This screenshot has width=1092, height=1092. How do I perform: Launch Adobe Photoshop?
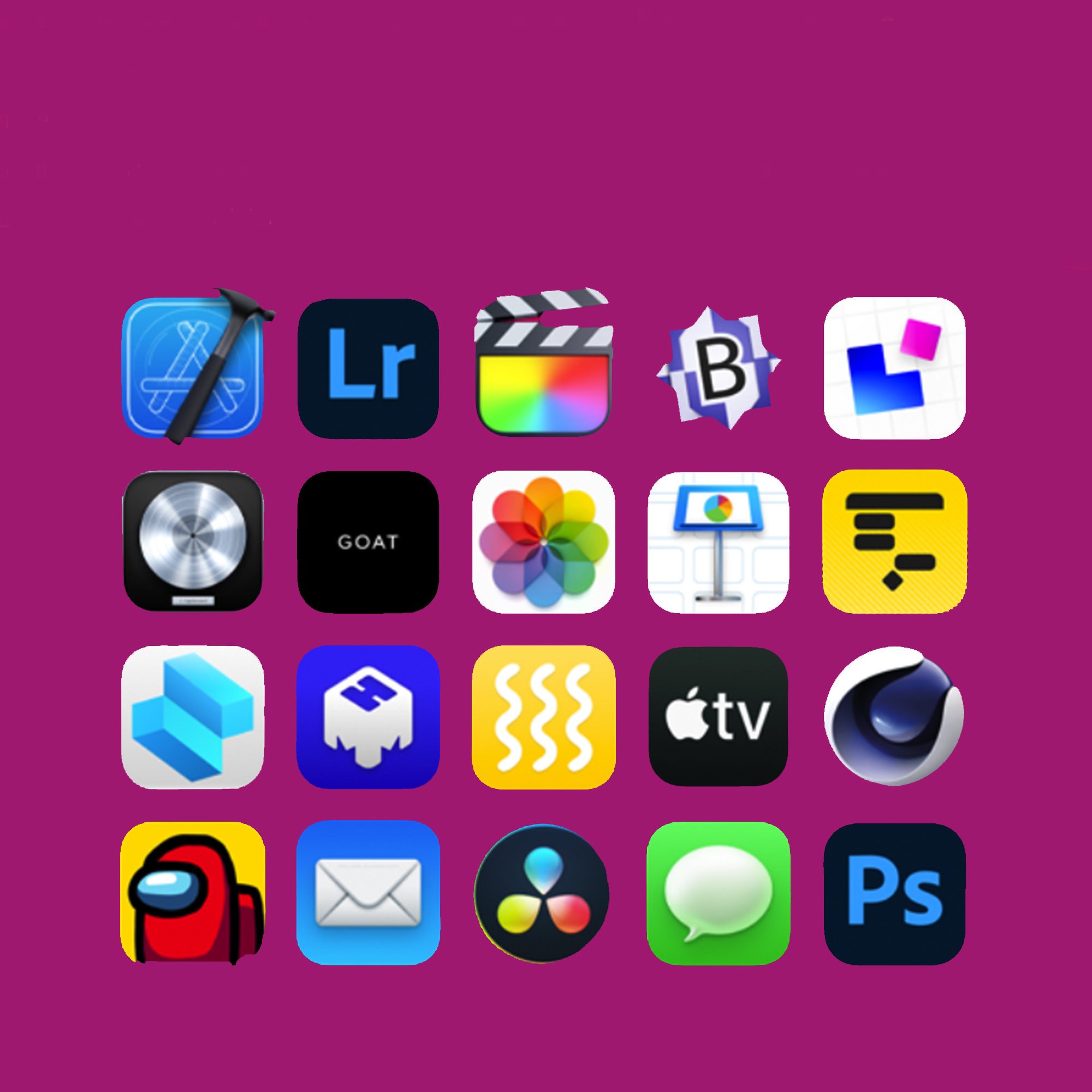coord(894,894)
